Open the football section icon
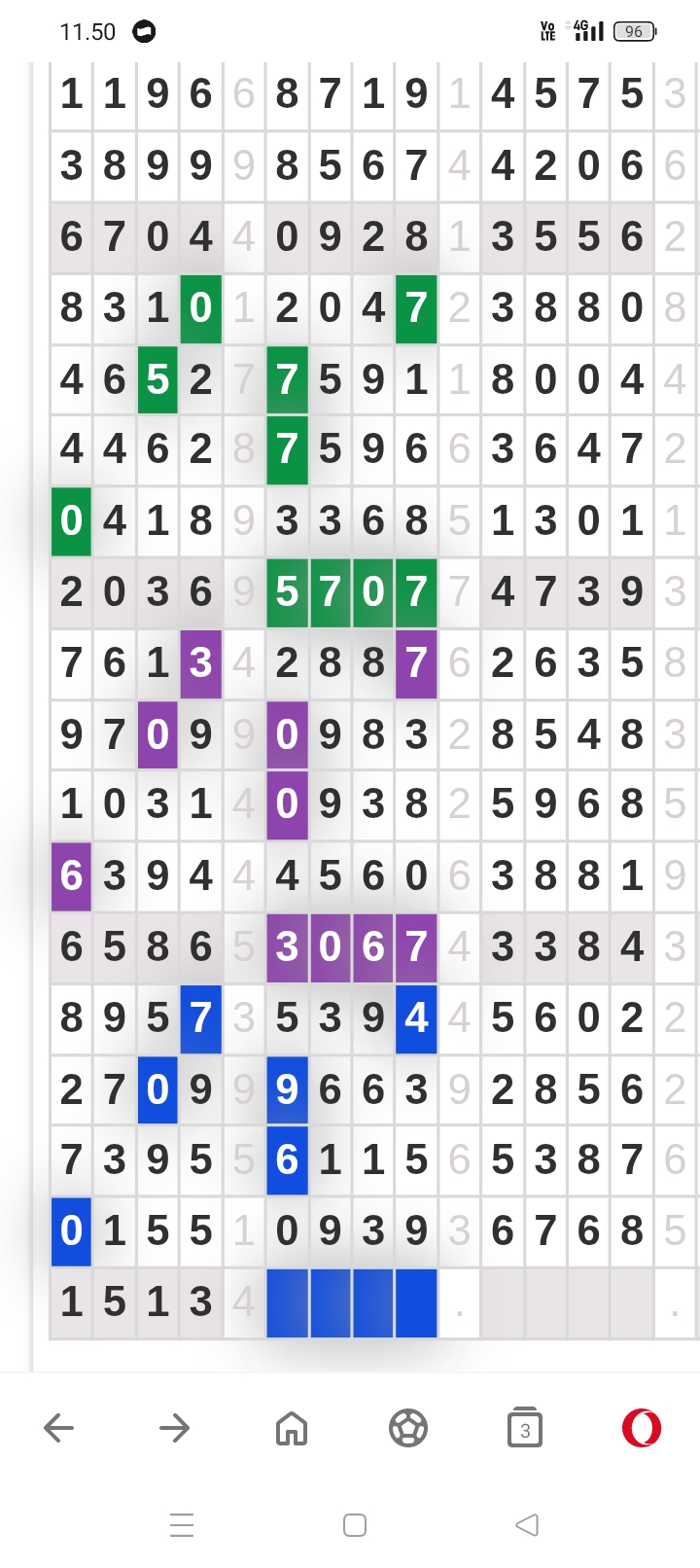 [x=408, y=1428]
